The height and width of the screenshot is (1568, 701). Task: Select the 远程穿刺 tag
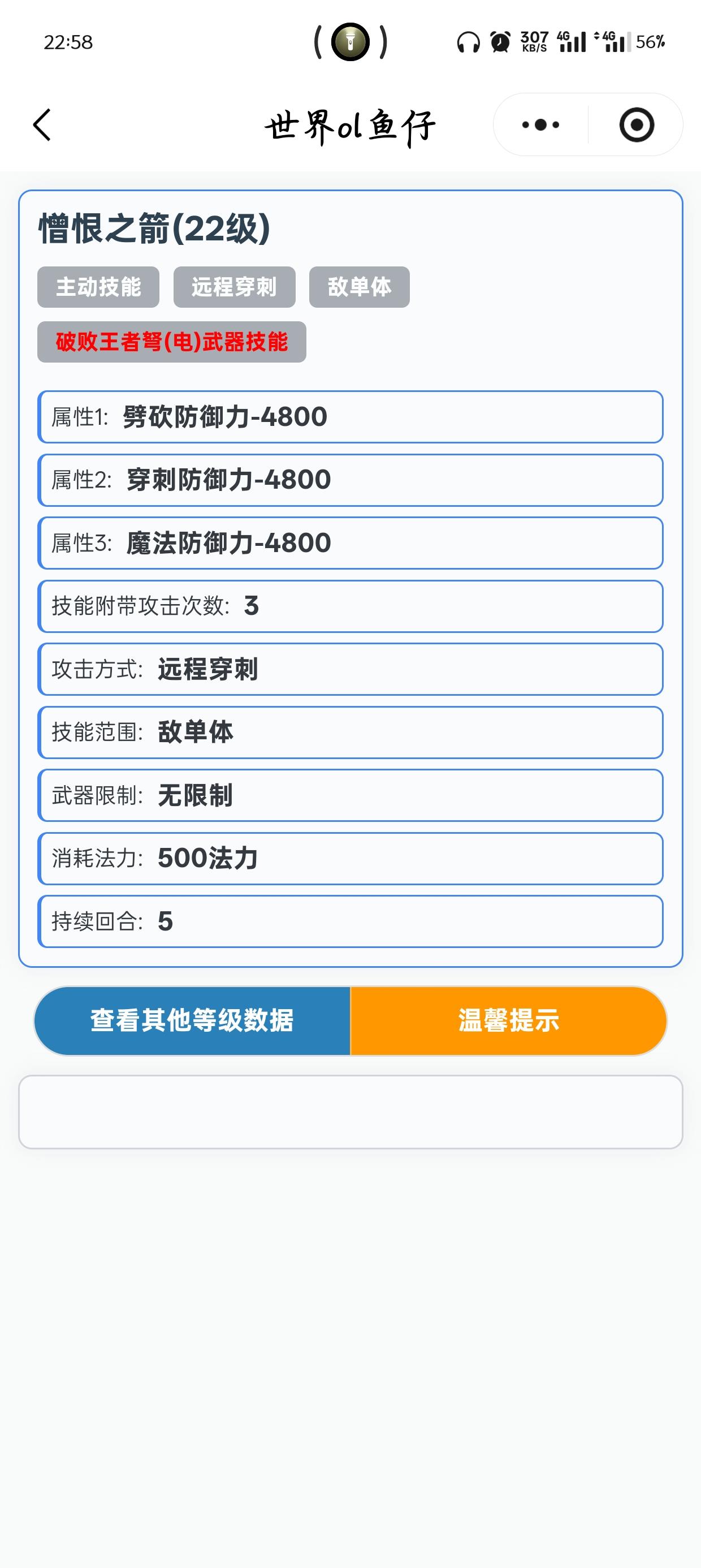click(234, 288)
